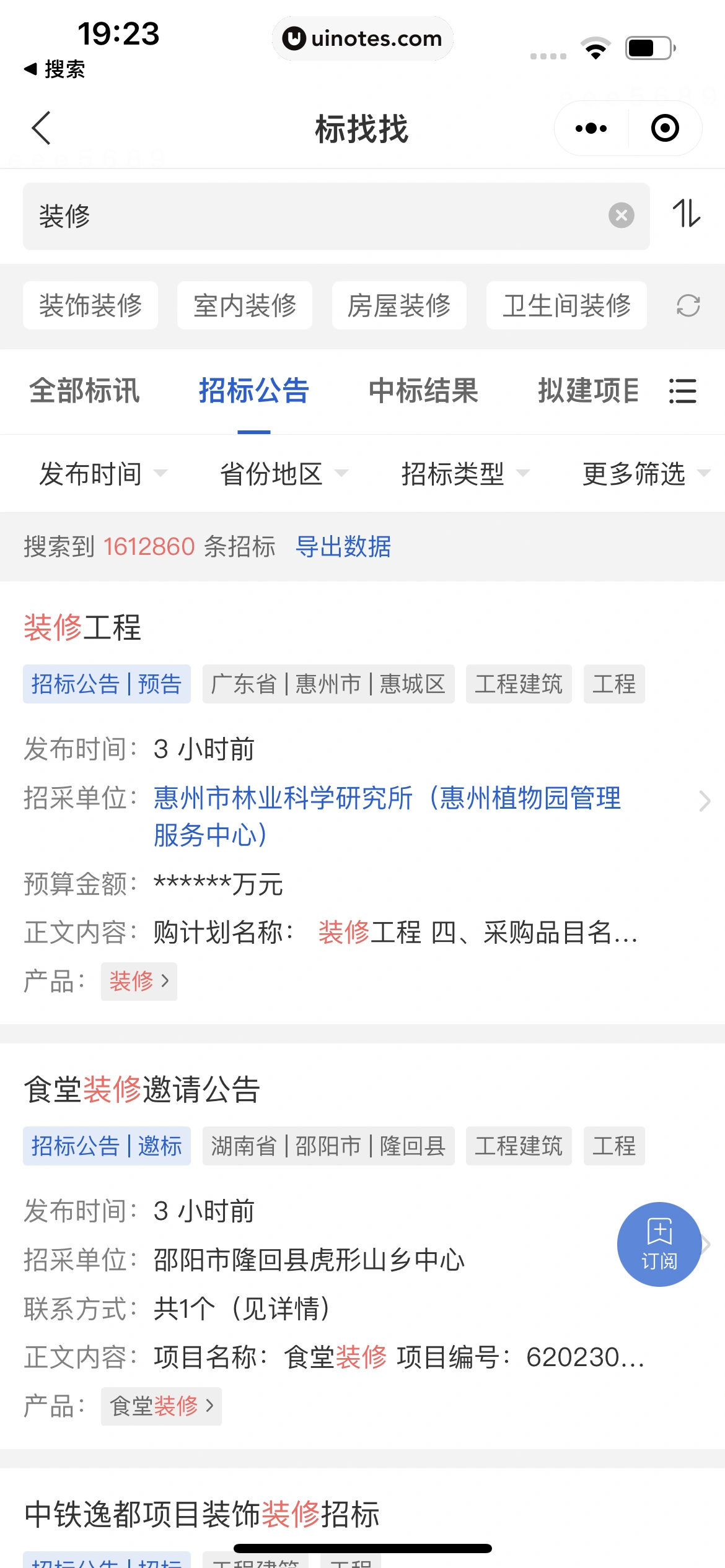Clear the search text 装修
725x1568 pixels.
pyautogui.click(x=621, y=216)
